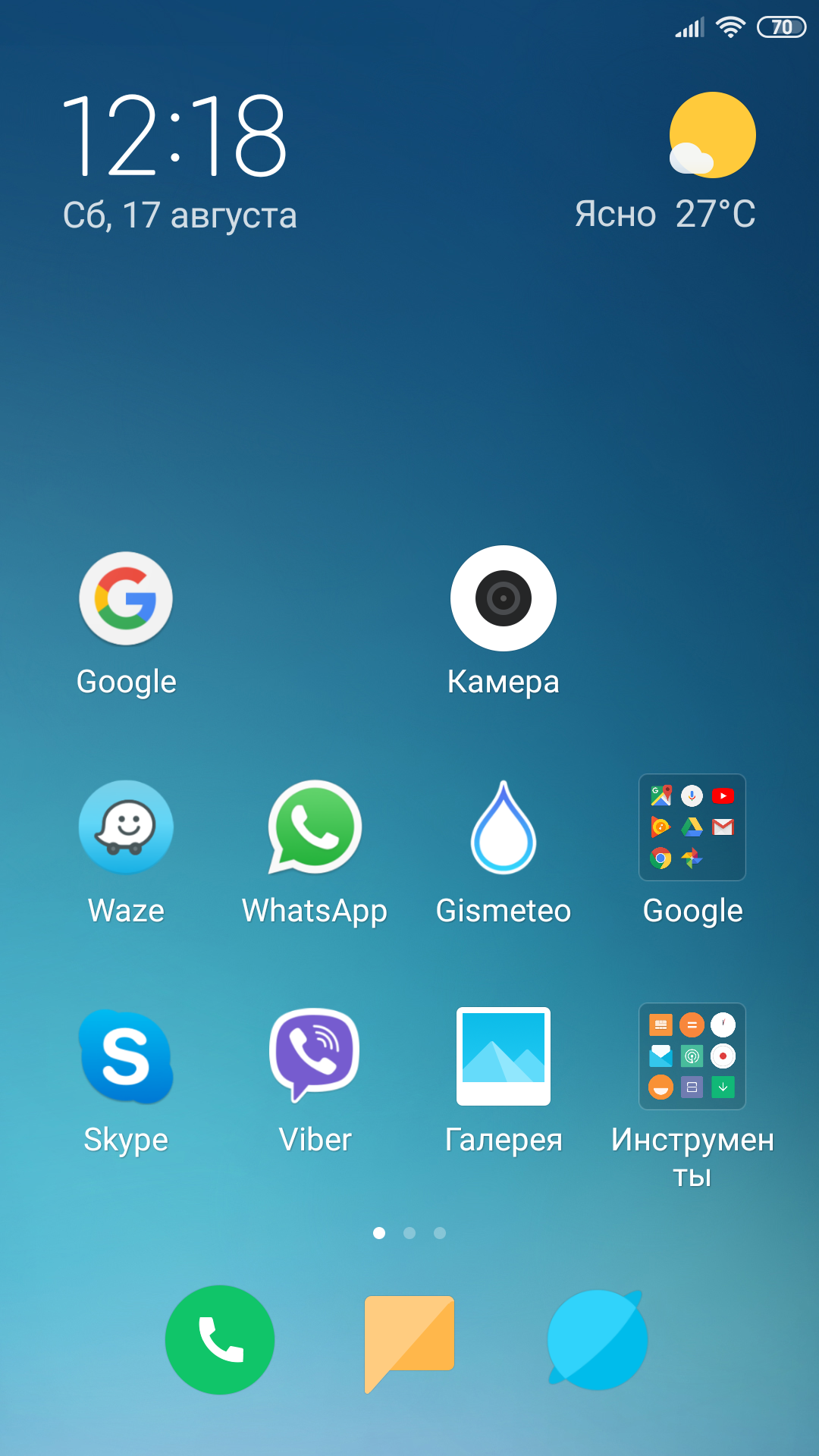Open the Google search app
Screen dimensions: 819x1456
pyautogui.click(x=126, y=599)
